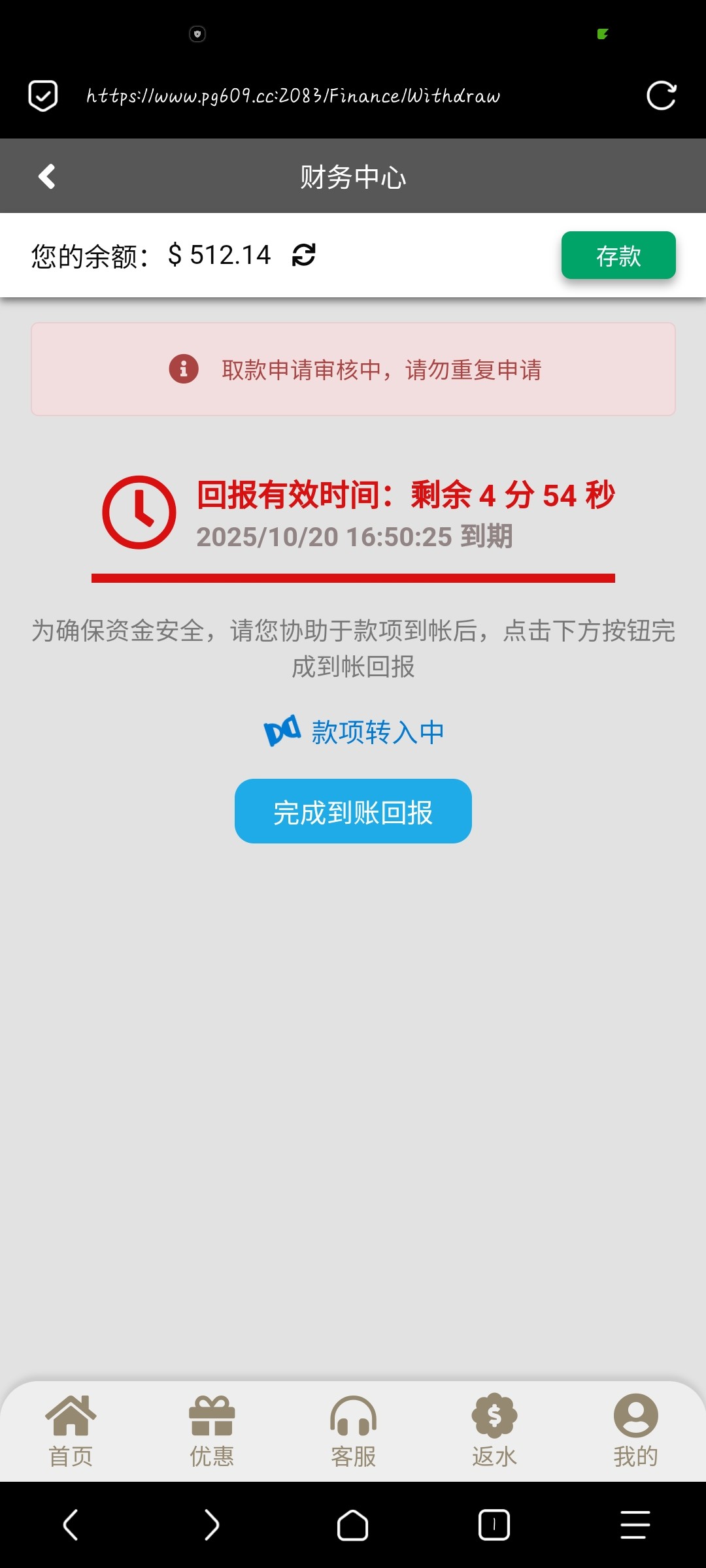Tap the blue transfer icon beside 款项转入中
Image resolution: width=706 pixels, height=1568 pixels.
click(x=282, y=731)
